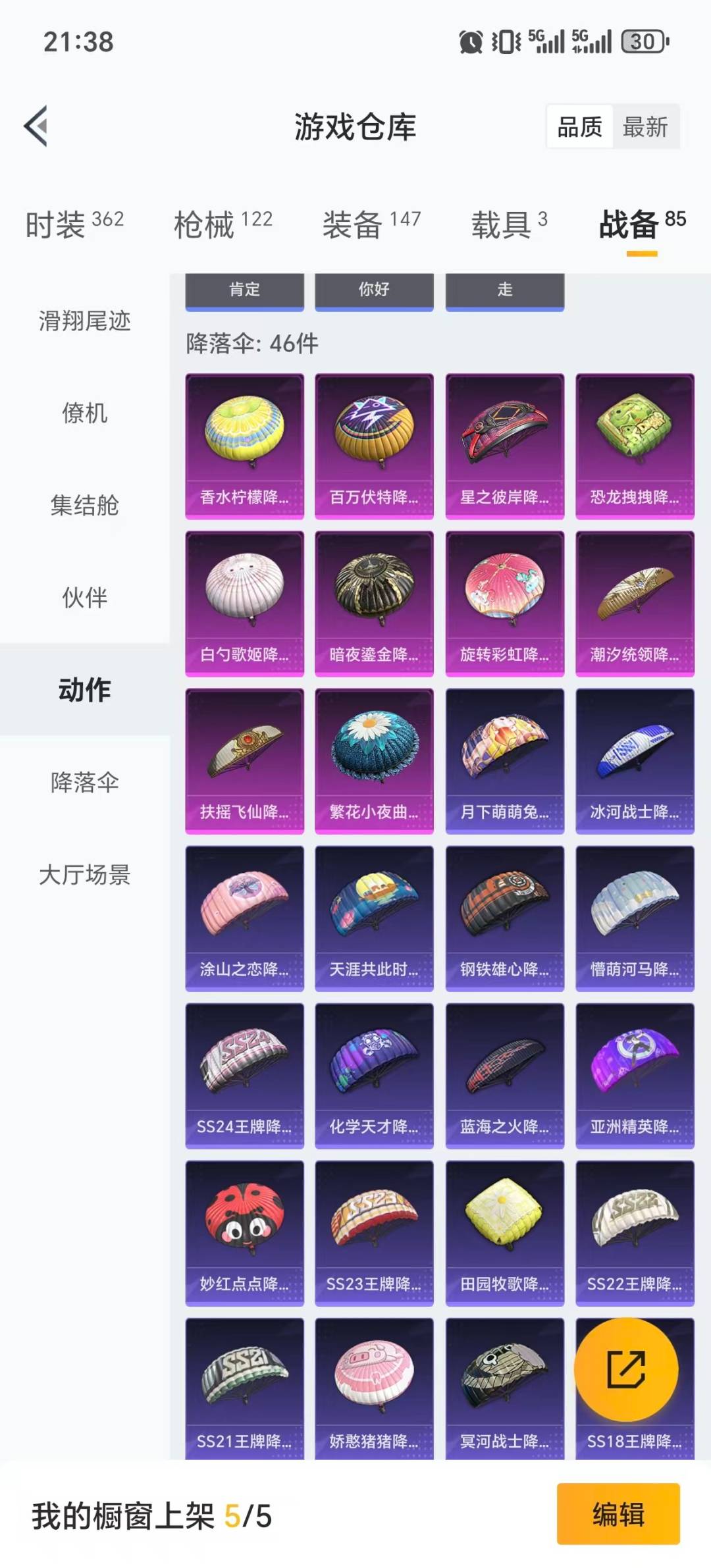Switch sorting to 最新 newest
This screenshot has height=1568, width=711.
click(x=646, y=127)
